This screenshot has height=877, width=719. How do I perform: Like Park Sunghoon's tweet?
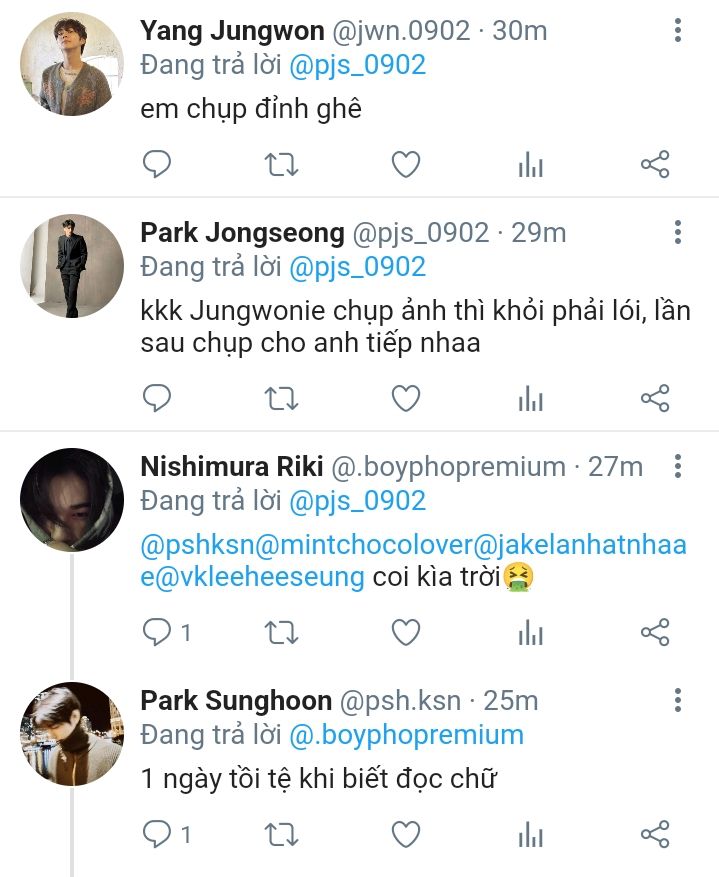(405, 833)
